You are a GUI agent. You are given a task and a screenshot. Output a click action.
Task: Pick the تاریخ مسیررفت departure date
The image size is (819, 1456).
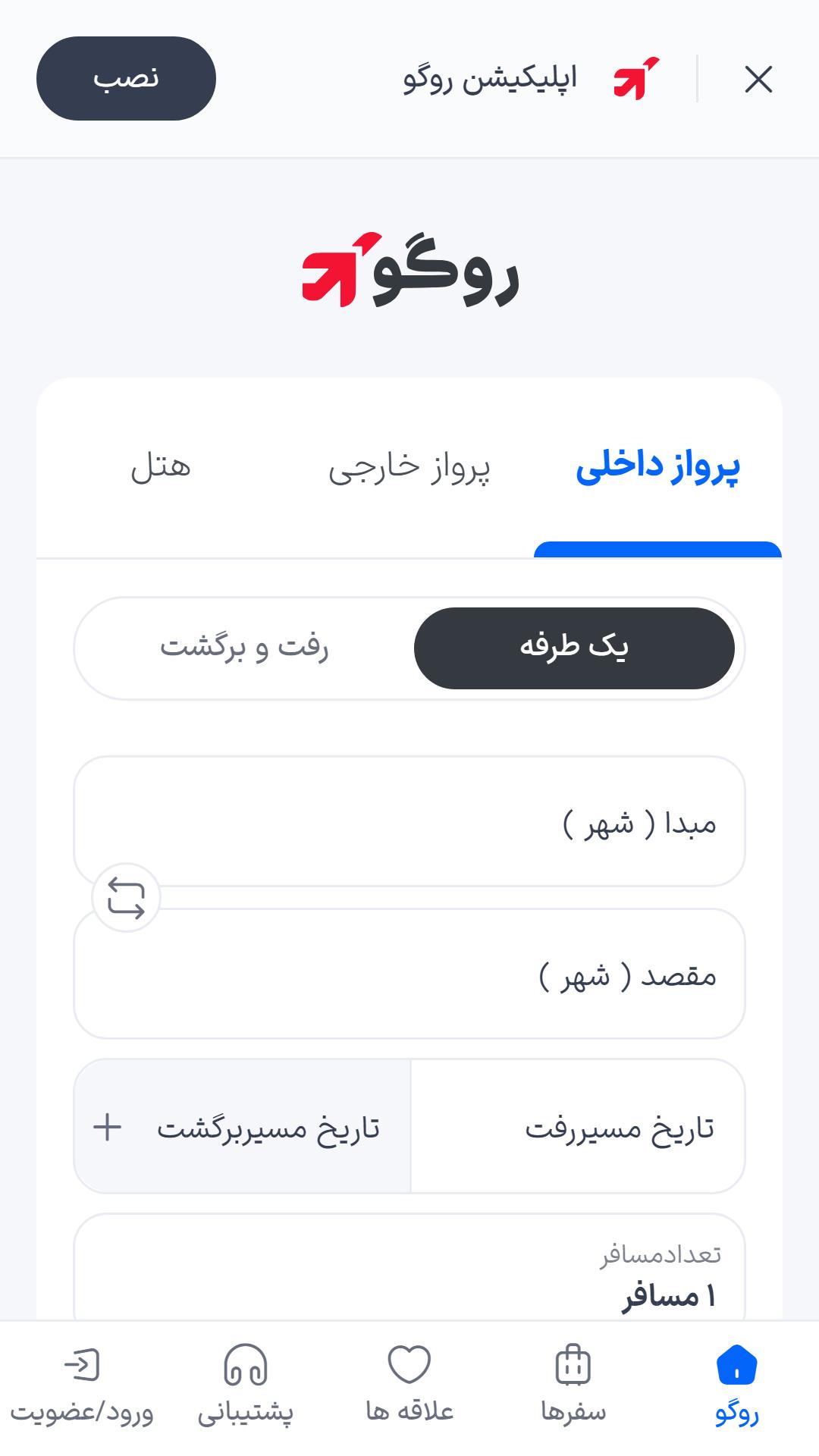(x=578, y=1127)
